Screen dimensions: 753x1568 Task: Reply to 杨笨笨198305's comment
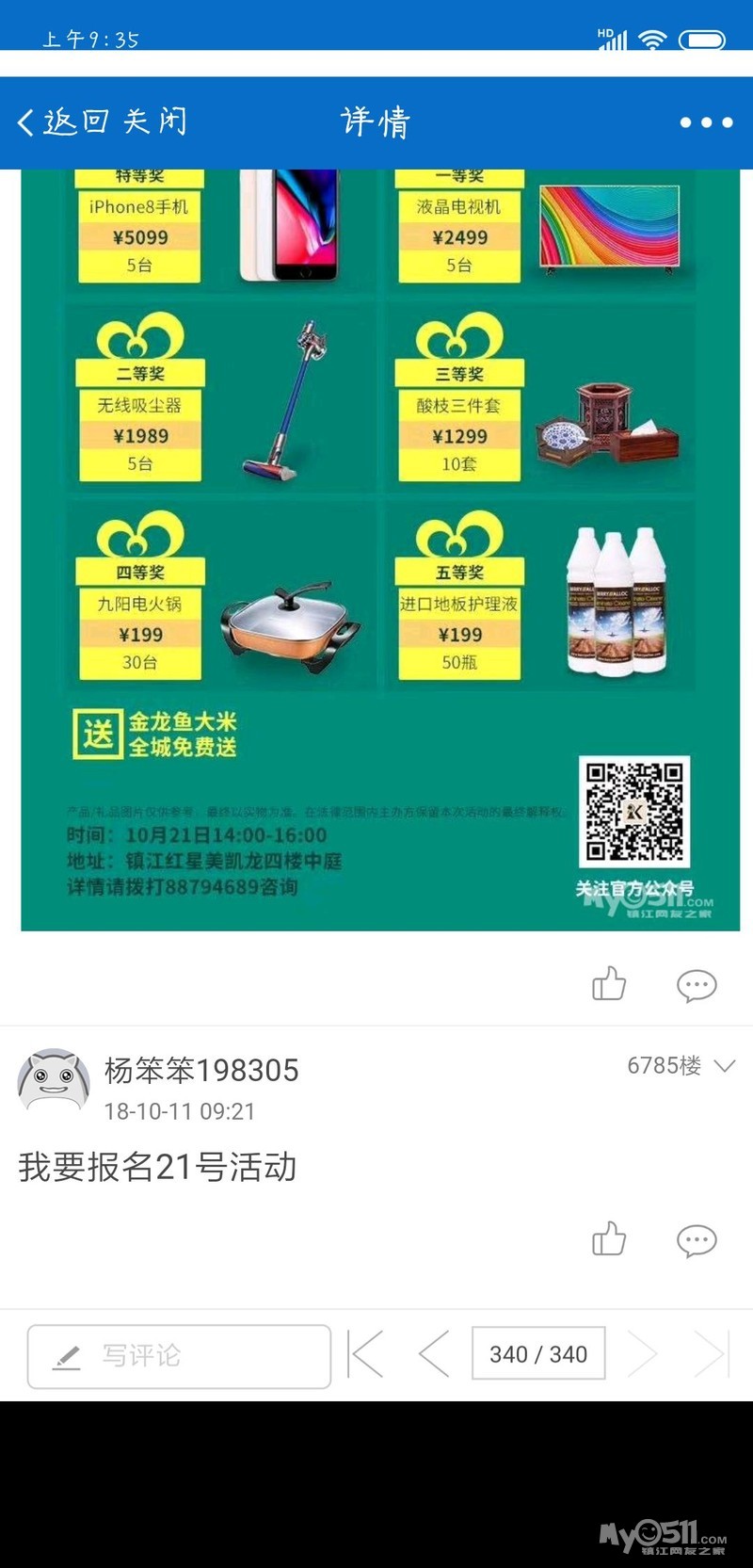697,1240
